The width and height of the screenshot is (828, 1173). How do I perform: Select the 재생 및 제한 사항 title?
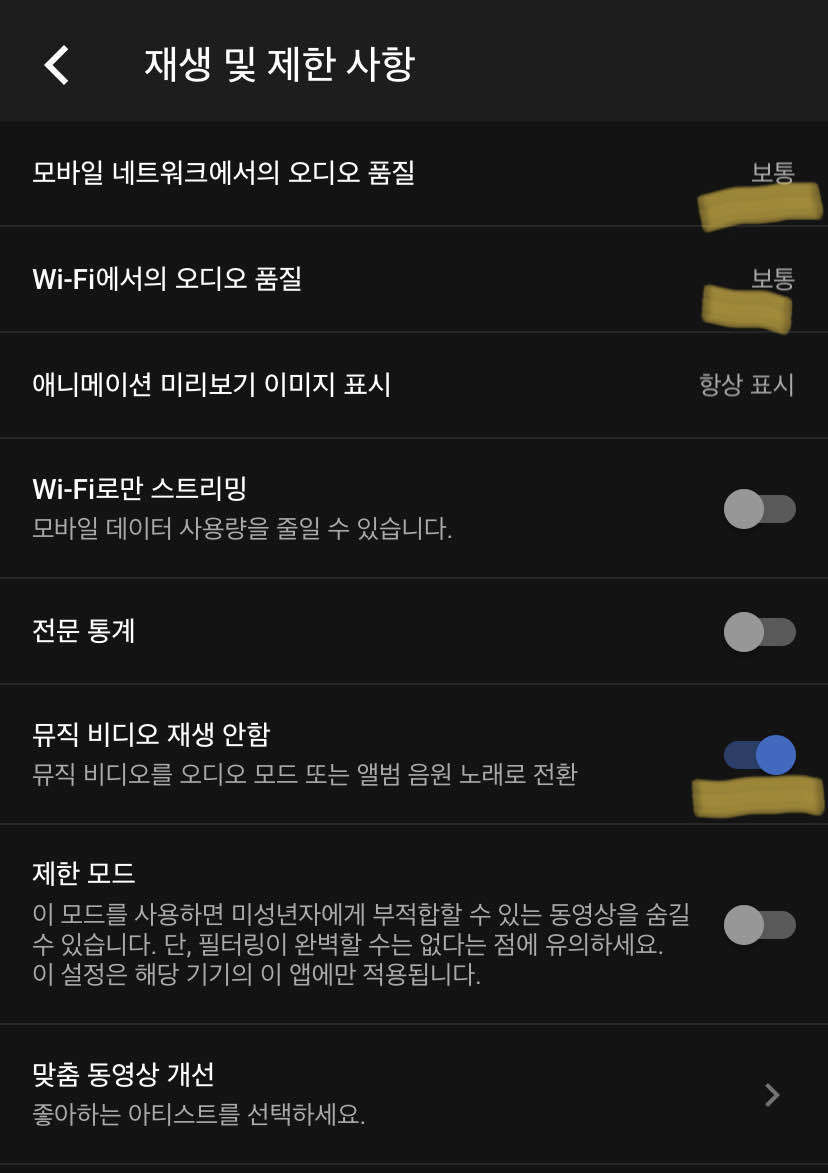tap(280, 62)
